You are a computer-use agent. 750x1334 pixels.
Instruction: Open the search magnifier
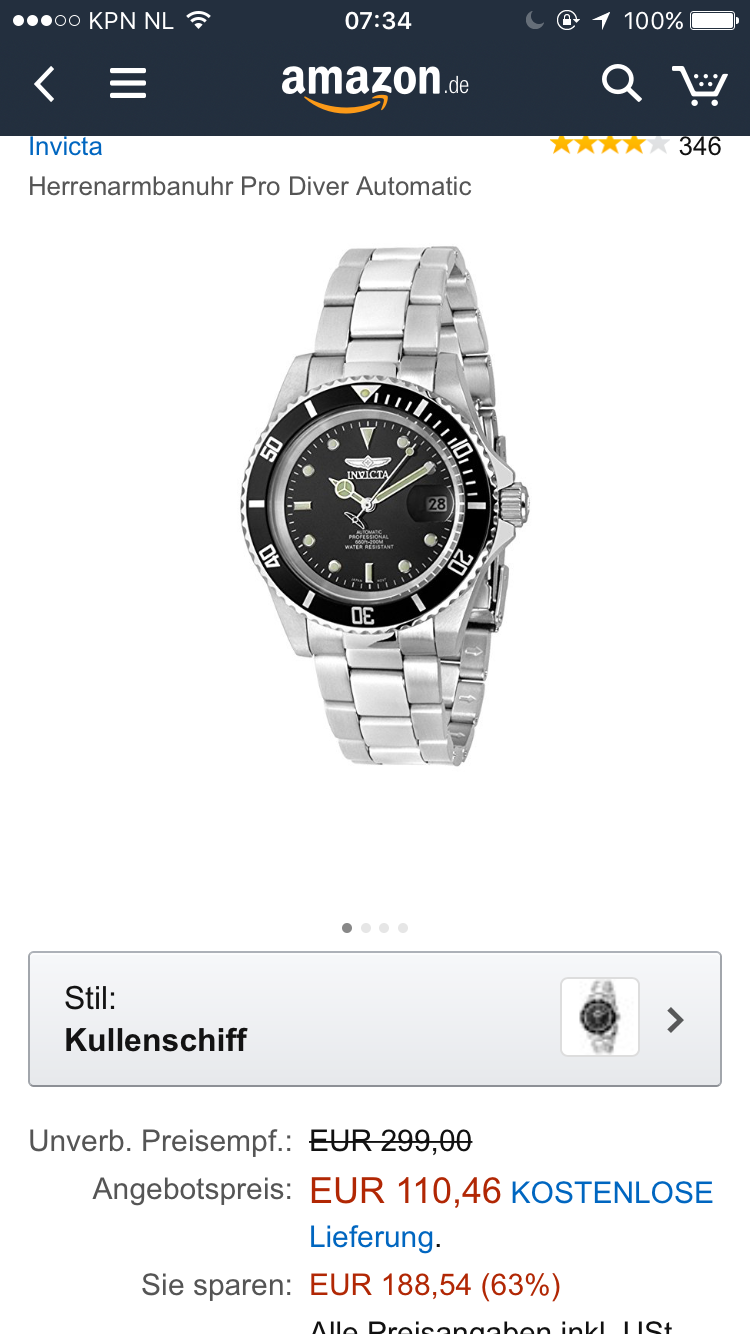(x=621, y=84)
